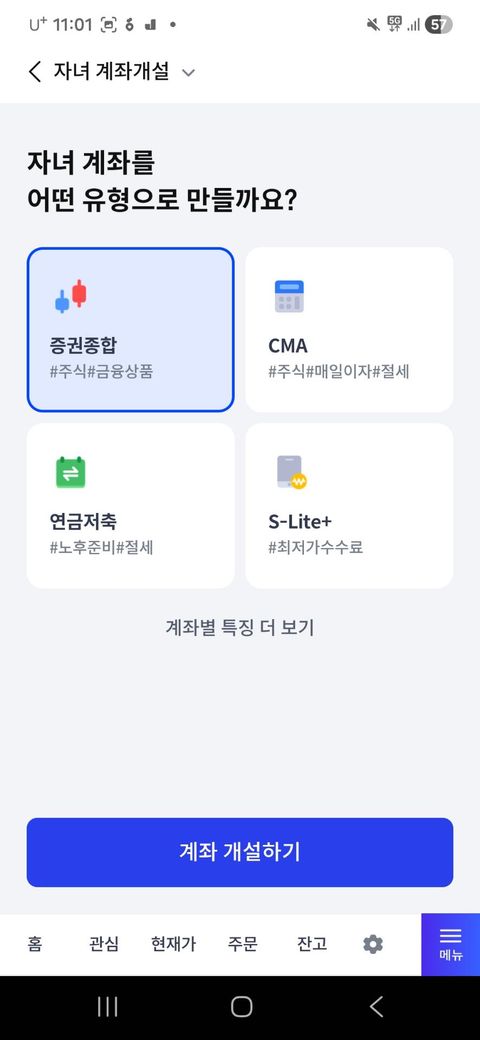Go back using the top-left arrow
The image size is (480, 1040).
(x=35, y=71)
